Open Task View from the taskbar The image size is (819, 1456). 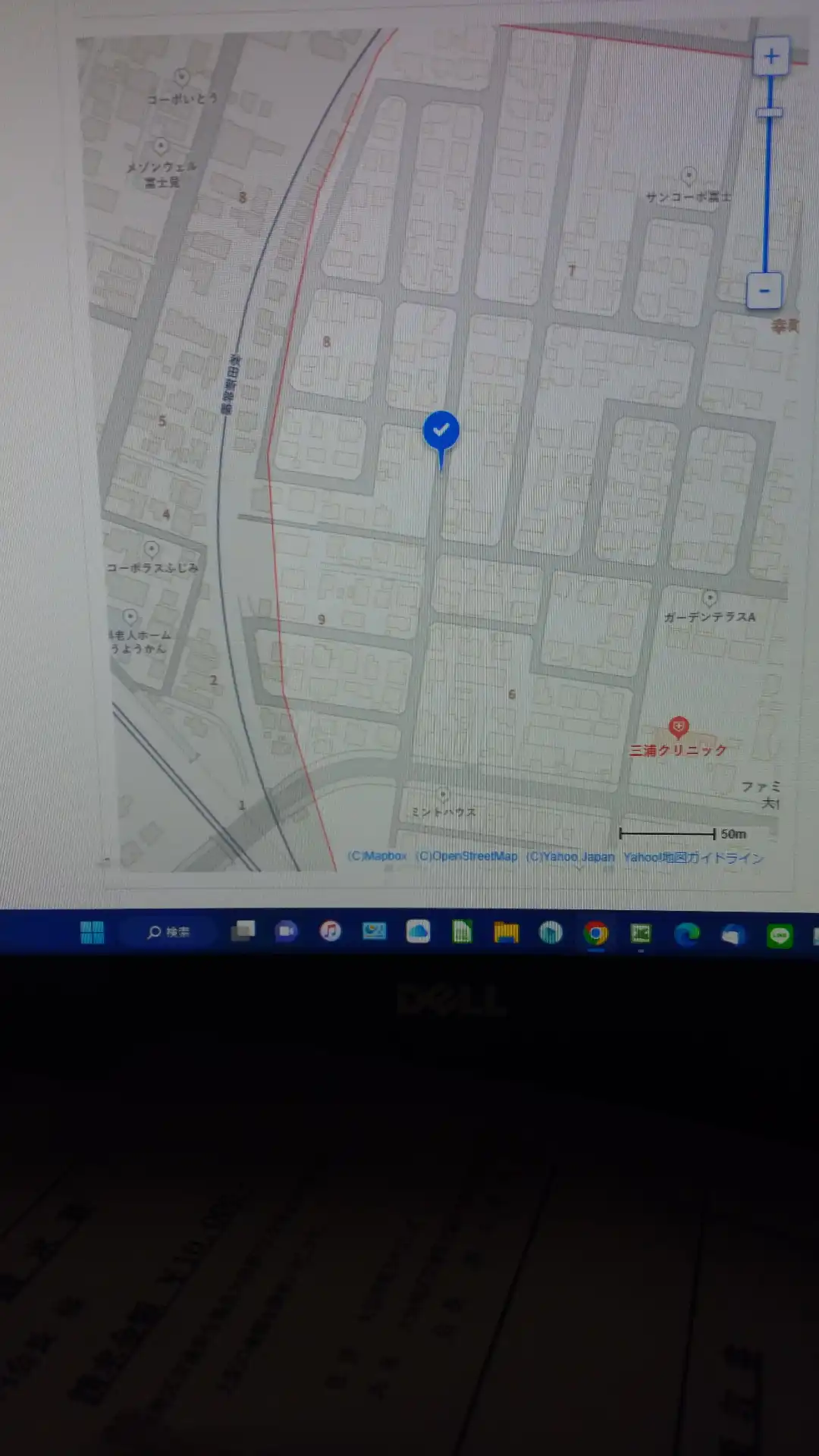243,931
